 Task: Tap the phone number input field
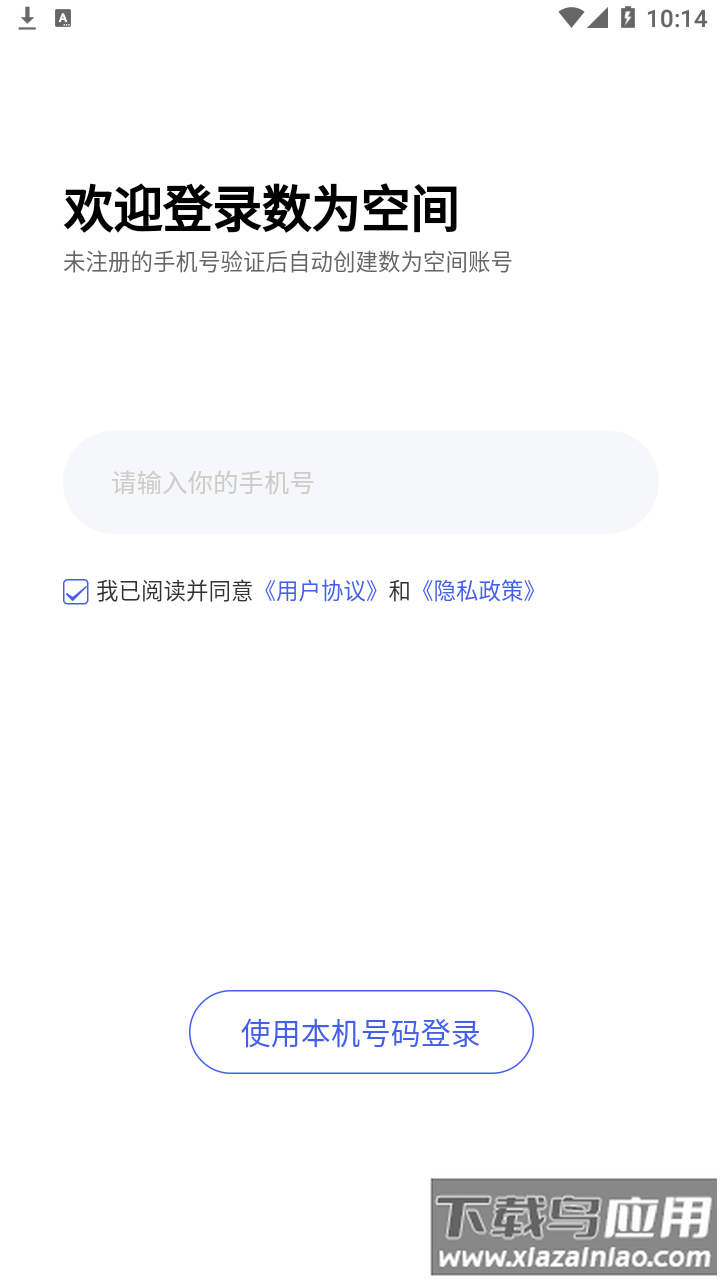[x=360, y=483]
